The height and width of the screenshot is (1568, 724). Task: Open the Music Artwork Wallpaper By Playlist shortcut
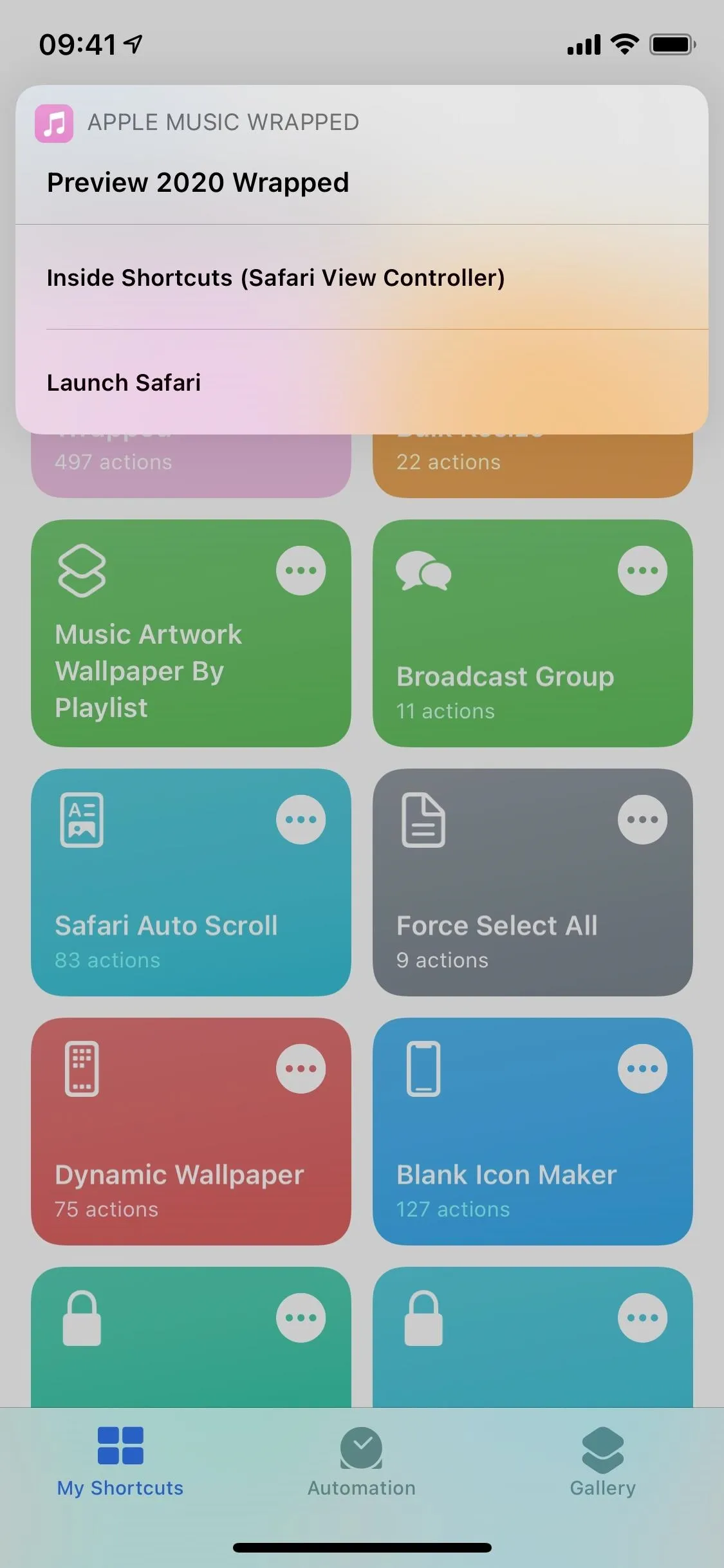pos(191,633)
